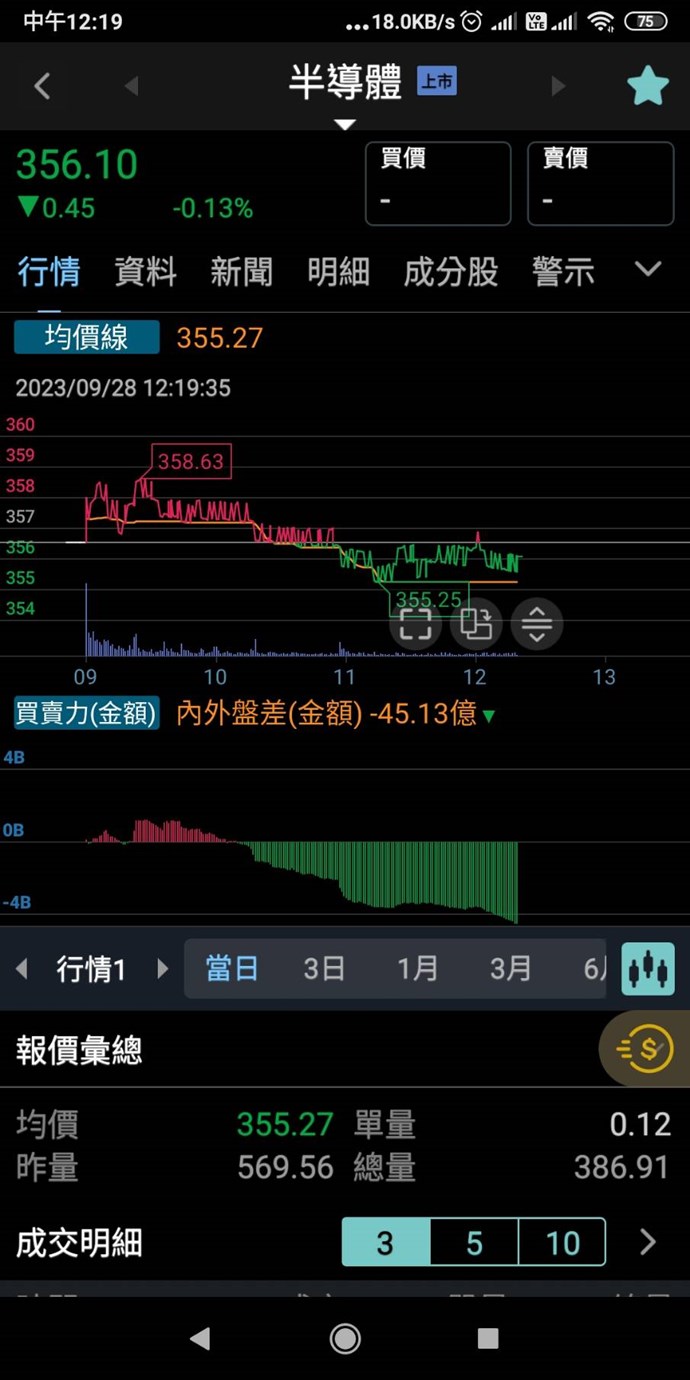Open full 成交明細 with the right chevron
The image size is (690, 1380).
click(648, 1243)
